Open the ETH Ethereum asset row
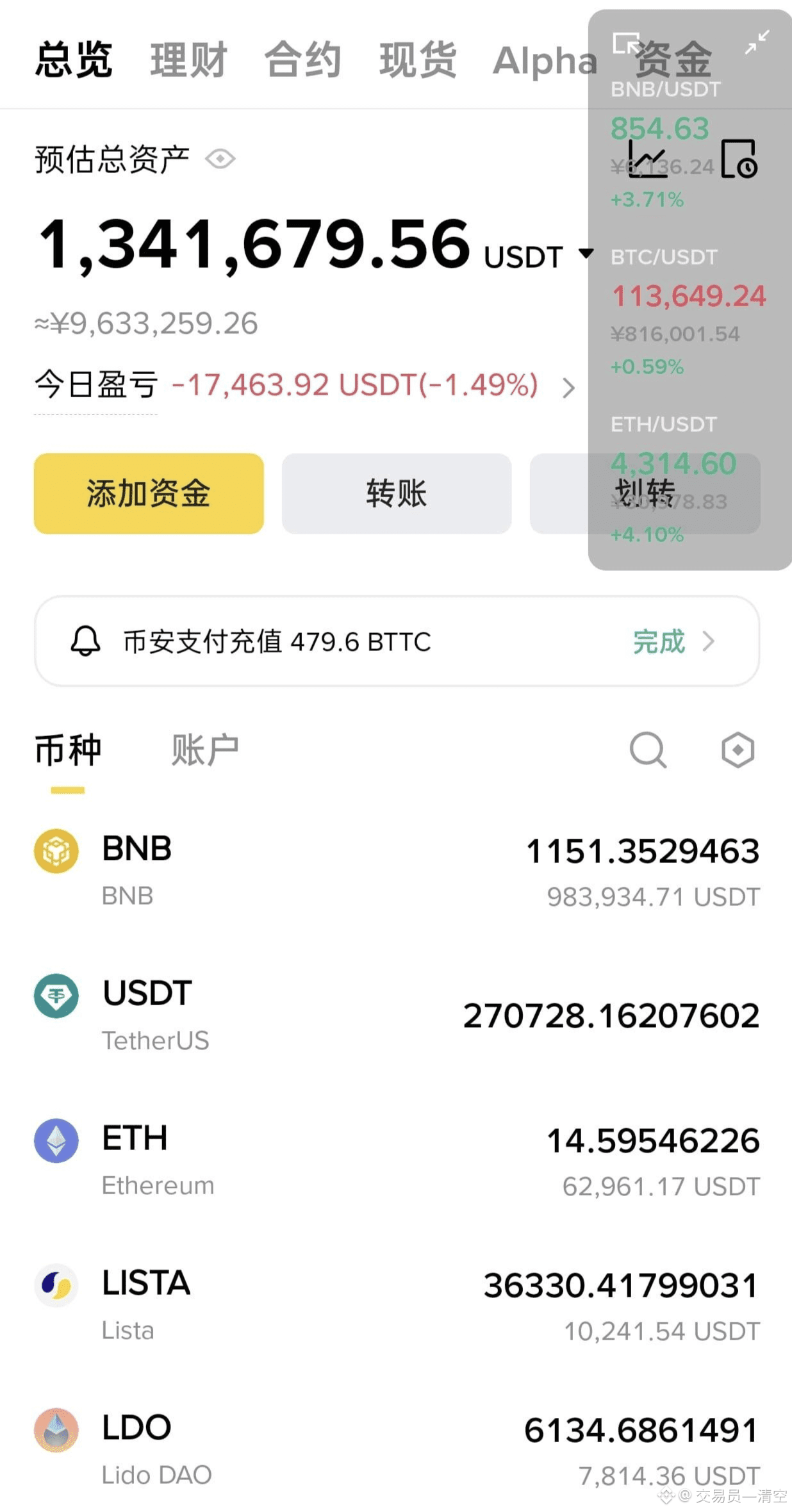 coord(397,1160)
